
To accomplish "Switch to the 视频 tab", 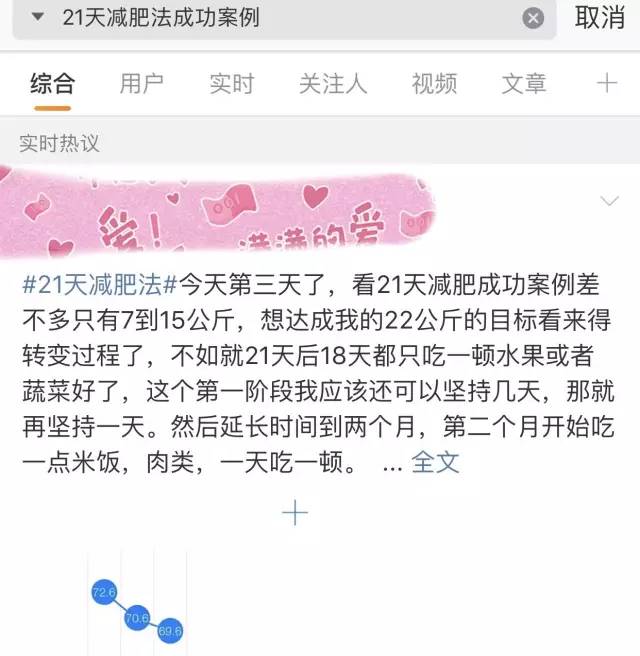I will pos(434,84).
